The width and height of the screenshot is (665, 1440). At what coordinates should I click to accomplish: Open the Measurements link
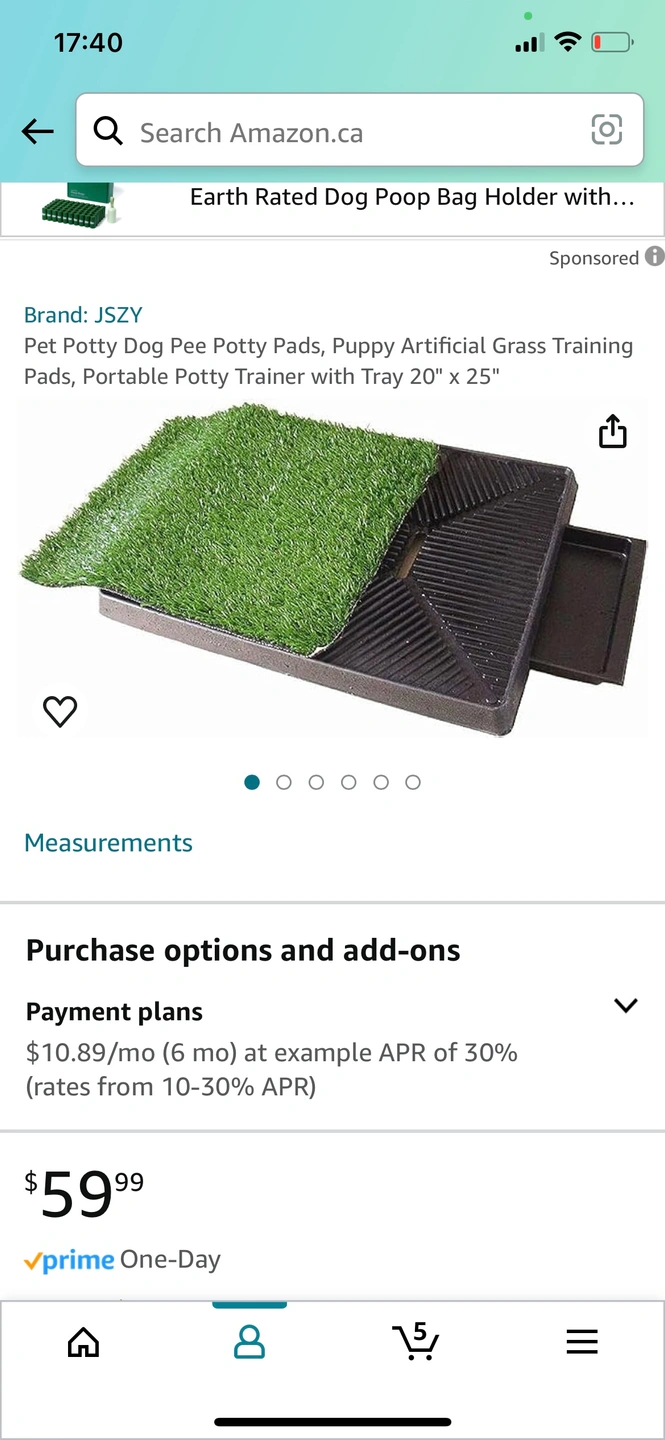(108, 843)
